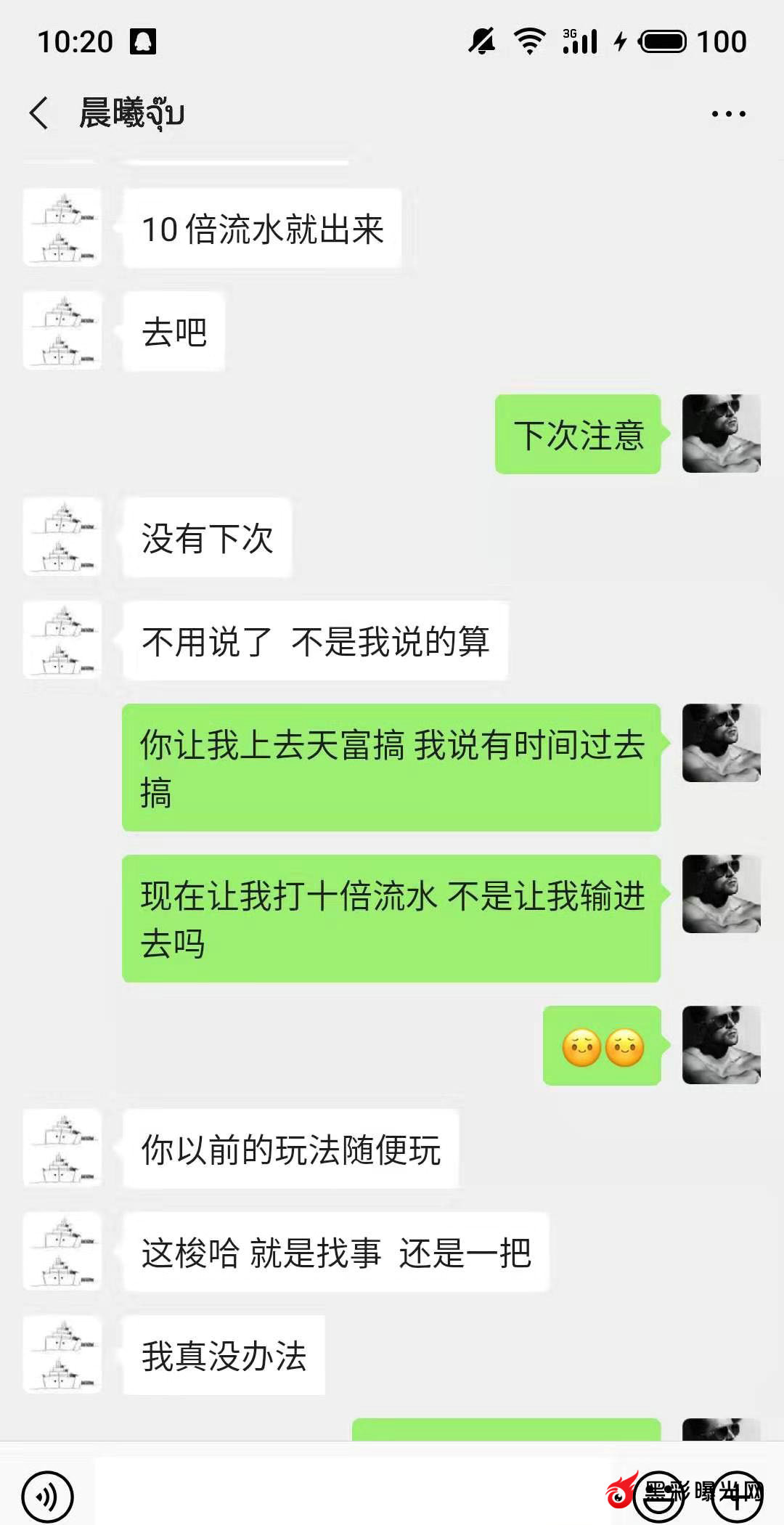This screenshot has height=1525, width=784.
Task: Open the three-dot chat options menu
Action: coord(728,114)
